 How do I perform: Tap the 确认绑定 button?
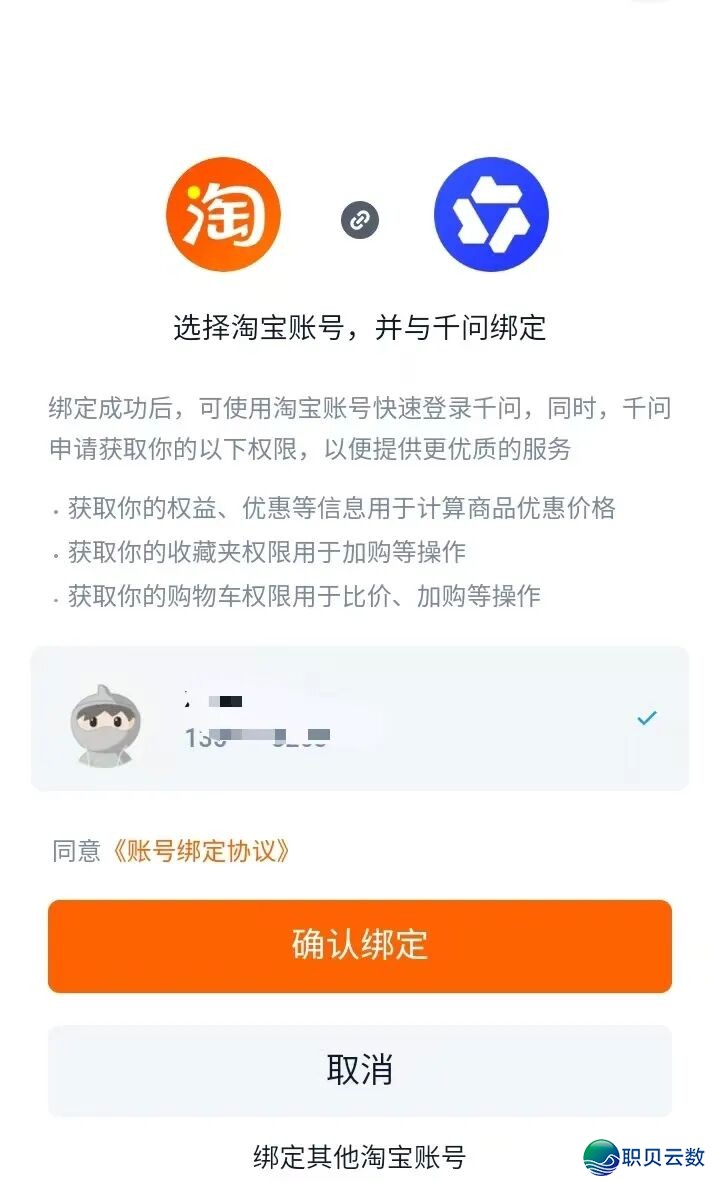pos(359,945)
